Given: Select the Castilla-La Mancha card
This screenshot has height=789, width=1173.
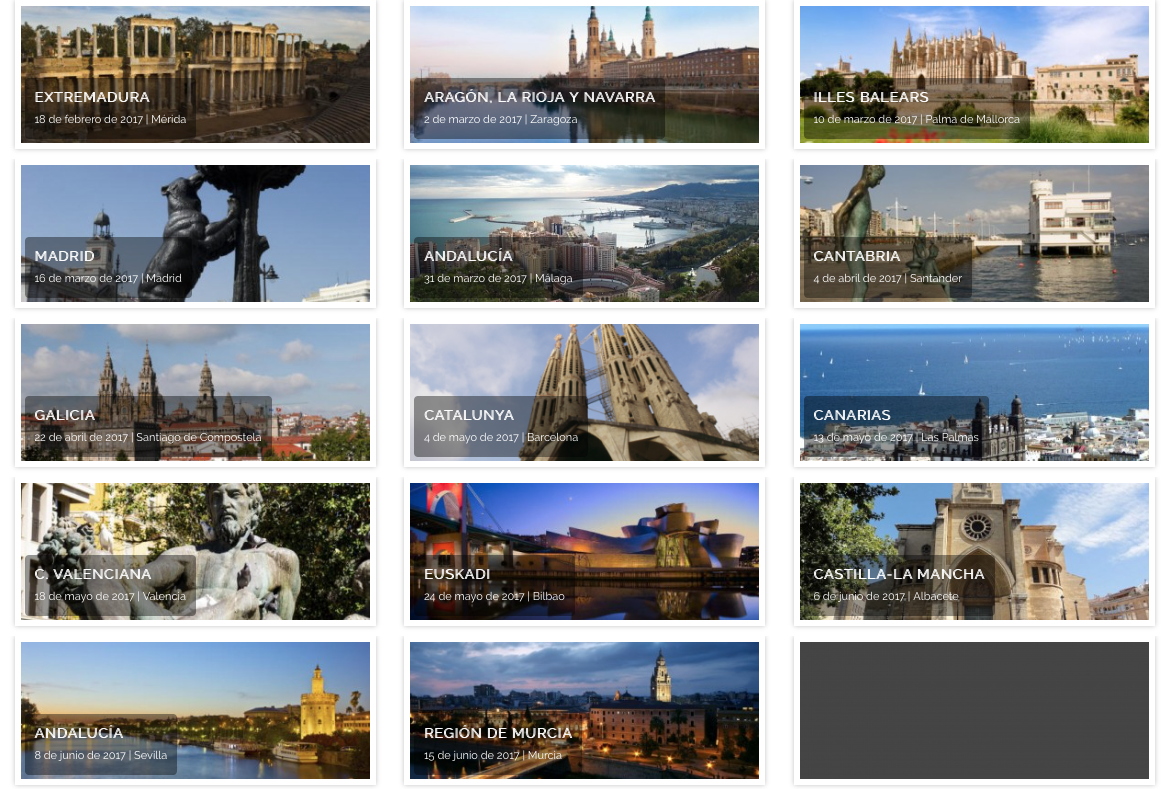Looking at the screenshot, I should (974, 552).
